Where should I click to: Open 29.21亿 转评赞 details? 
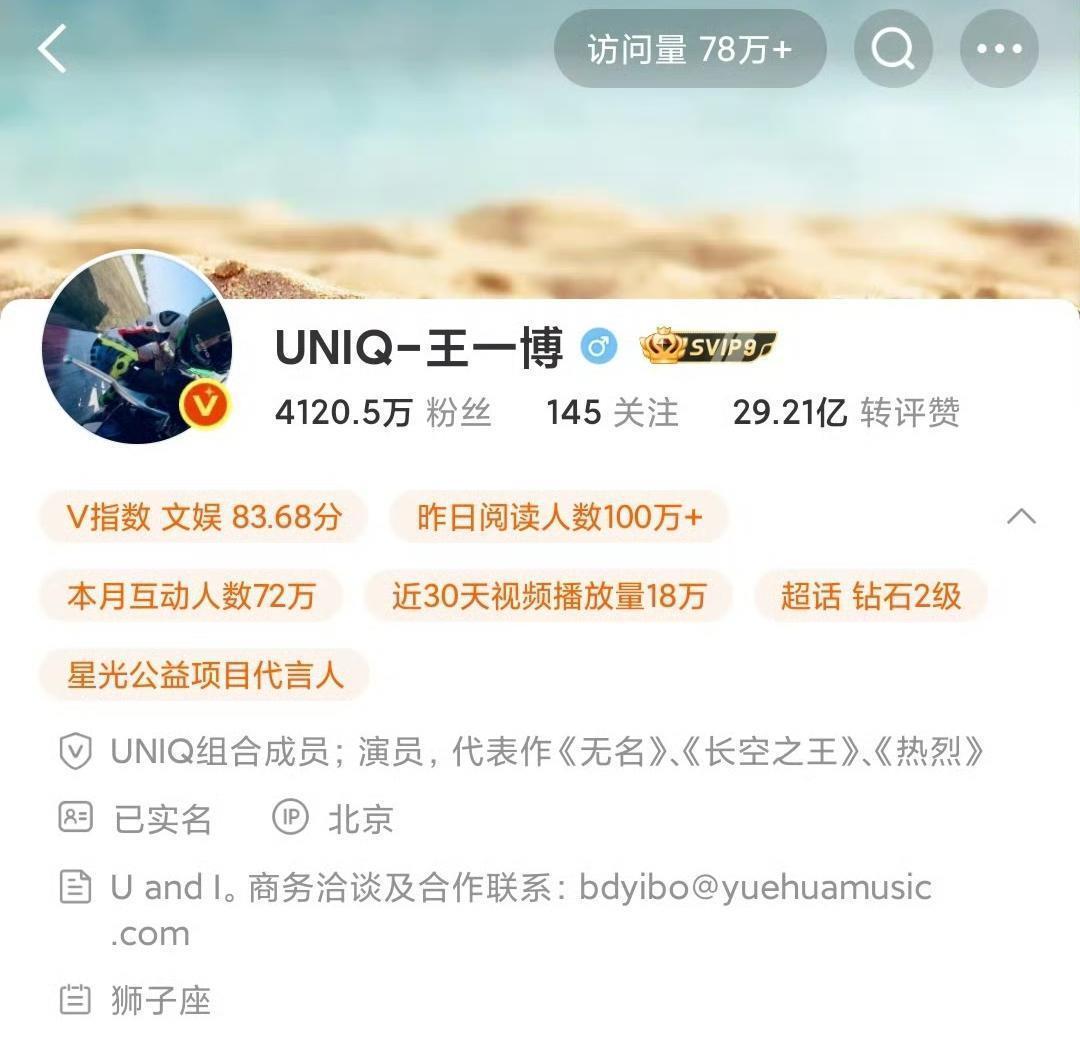click(846, 412)
